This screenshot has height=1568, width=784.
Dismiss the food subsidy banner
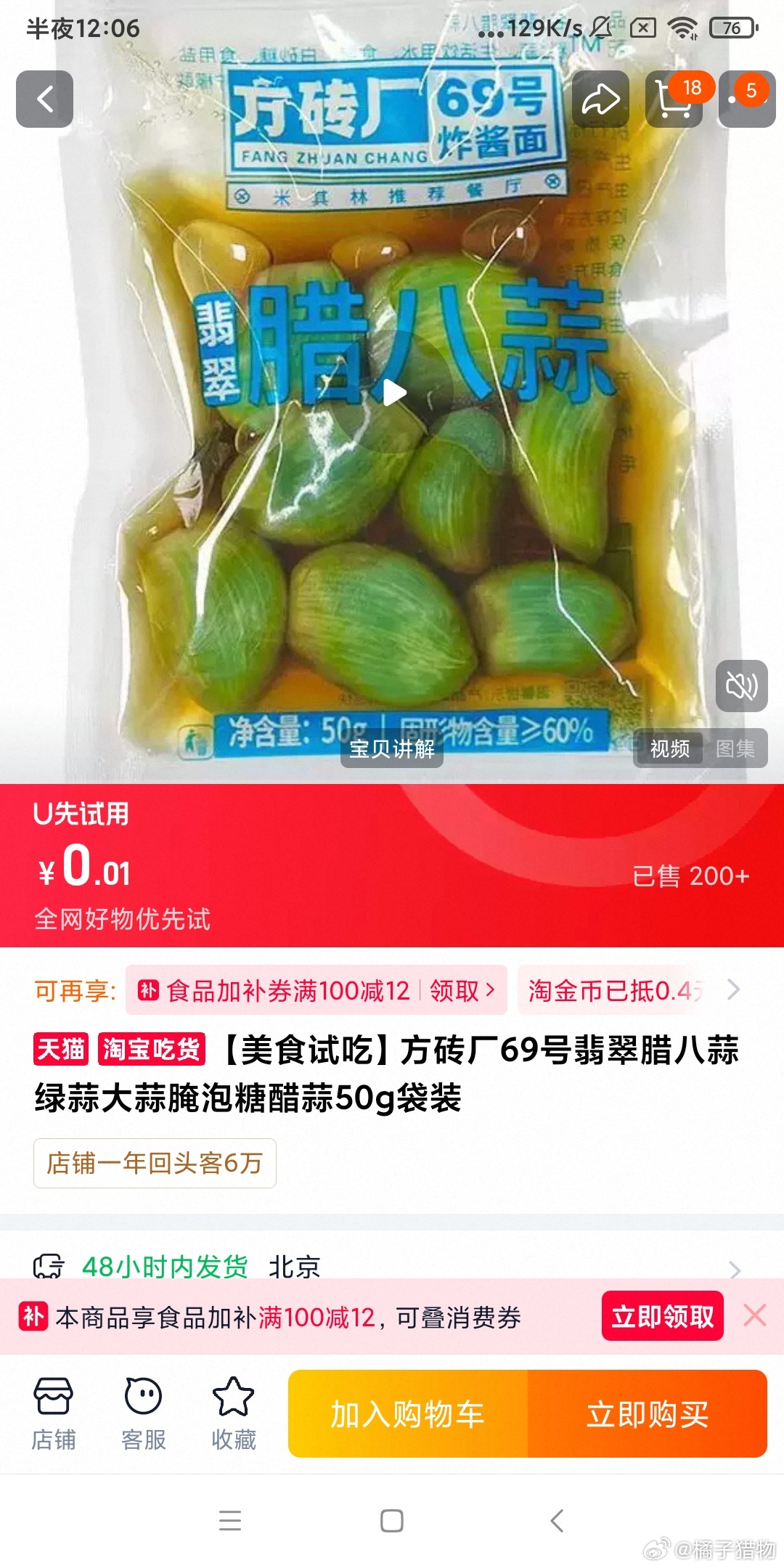(x=755, y=1315)
